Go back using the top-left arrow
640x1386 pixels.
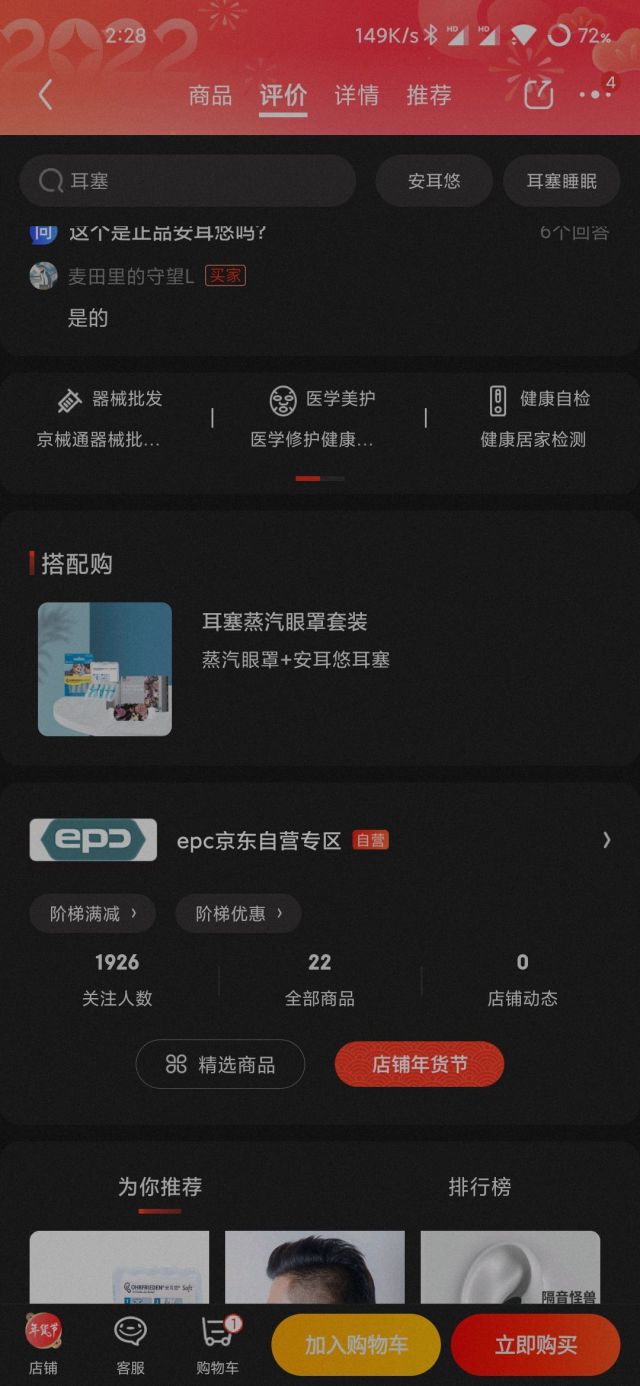(45, 95)
